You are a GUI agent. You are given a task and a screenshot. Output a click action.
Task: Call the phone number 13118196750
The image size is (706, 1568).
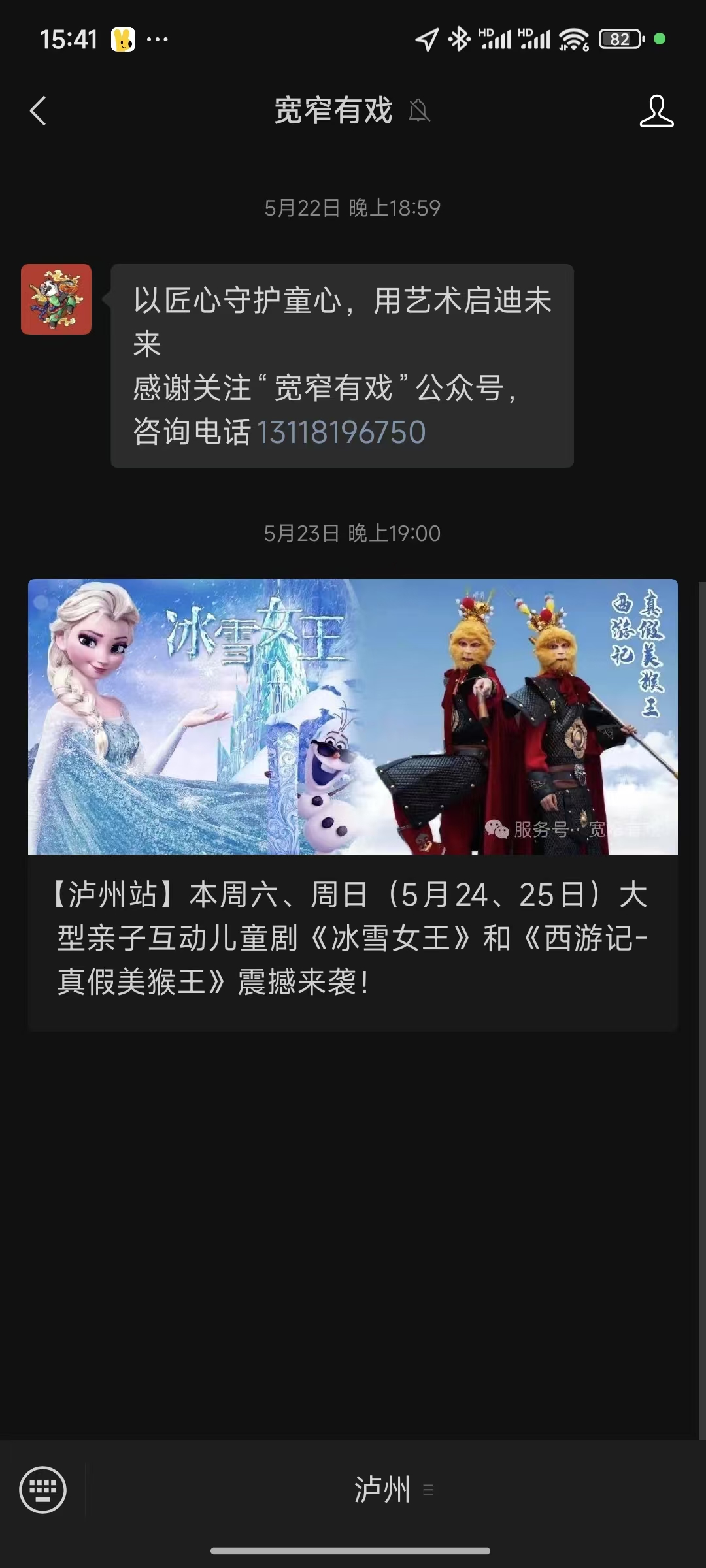tap(341, 433)
